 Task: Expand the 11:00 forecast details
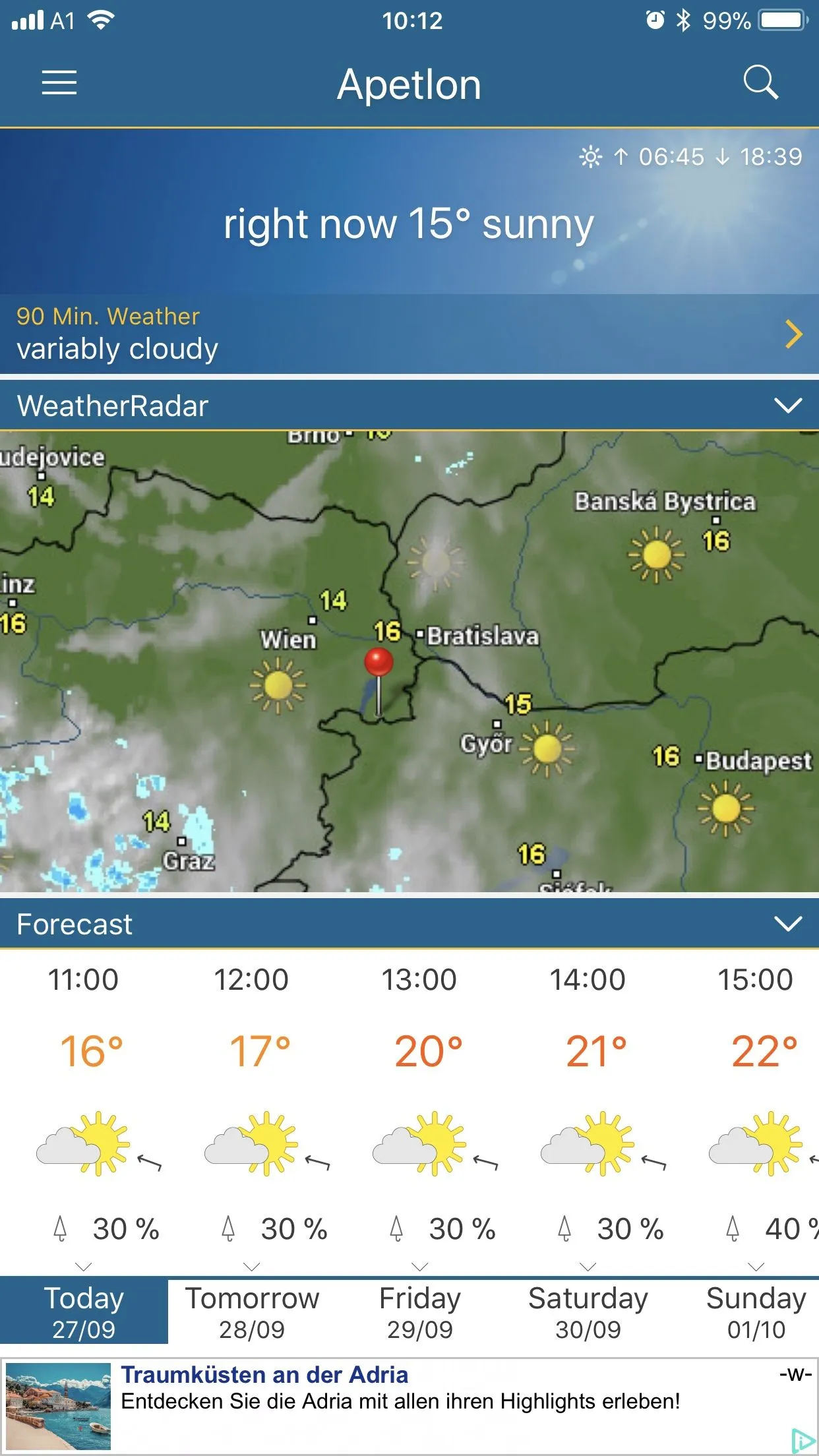(x=84, y=1267)
